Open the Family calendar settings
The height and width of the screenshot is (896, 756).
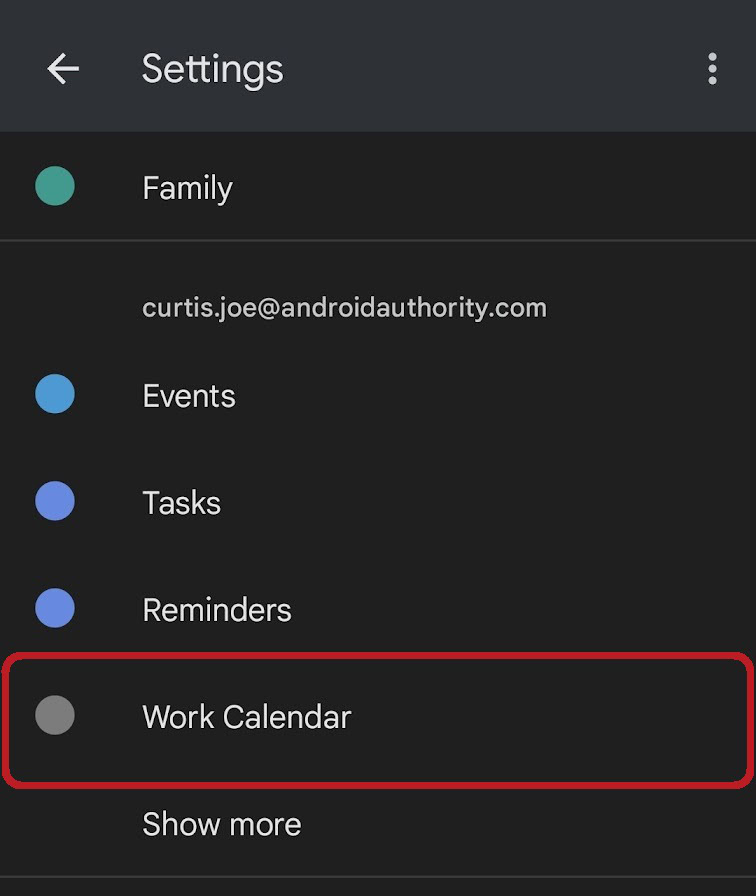pyautogui.click(x=378, y=186)
